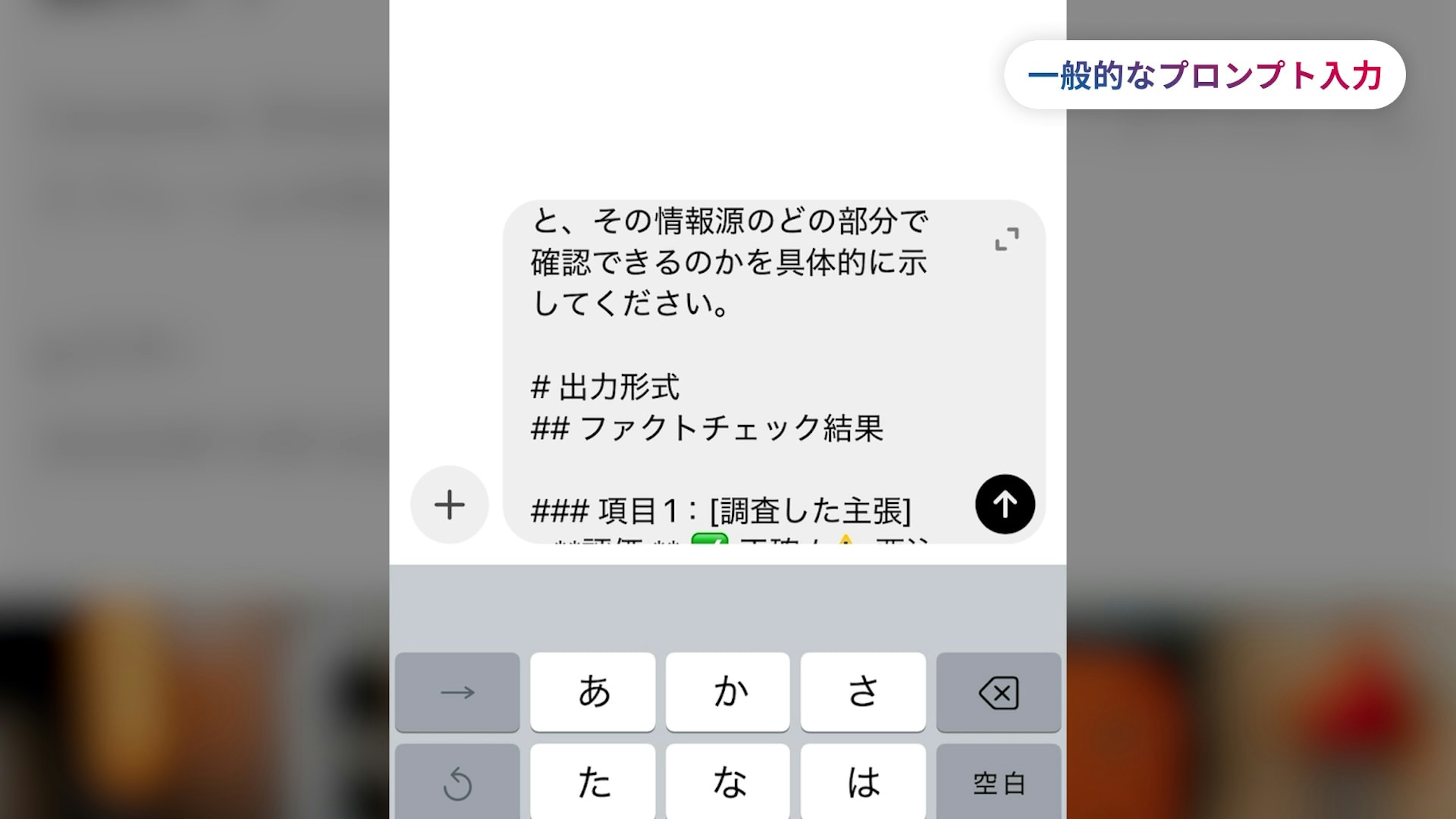This screenshot has height=819, width=1456.
Task: Delete a character with the backspace key
Action: pyautogui.click(x=999, y=692)
